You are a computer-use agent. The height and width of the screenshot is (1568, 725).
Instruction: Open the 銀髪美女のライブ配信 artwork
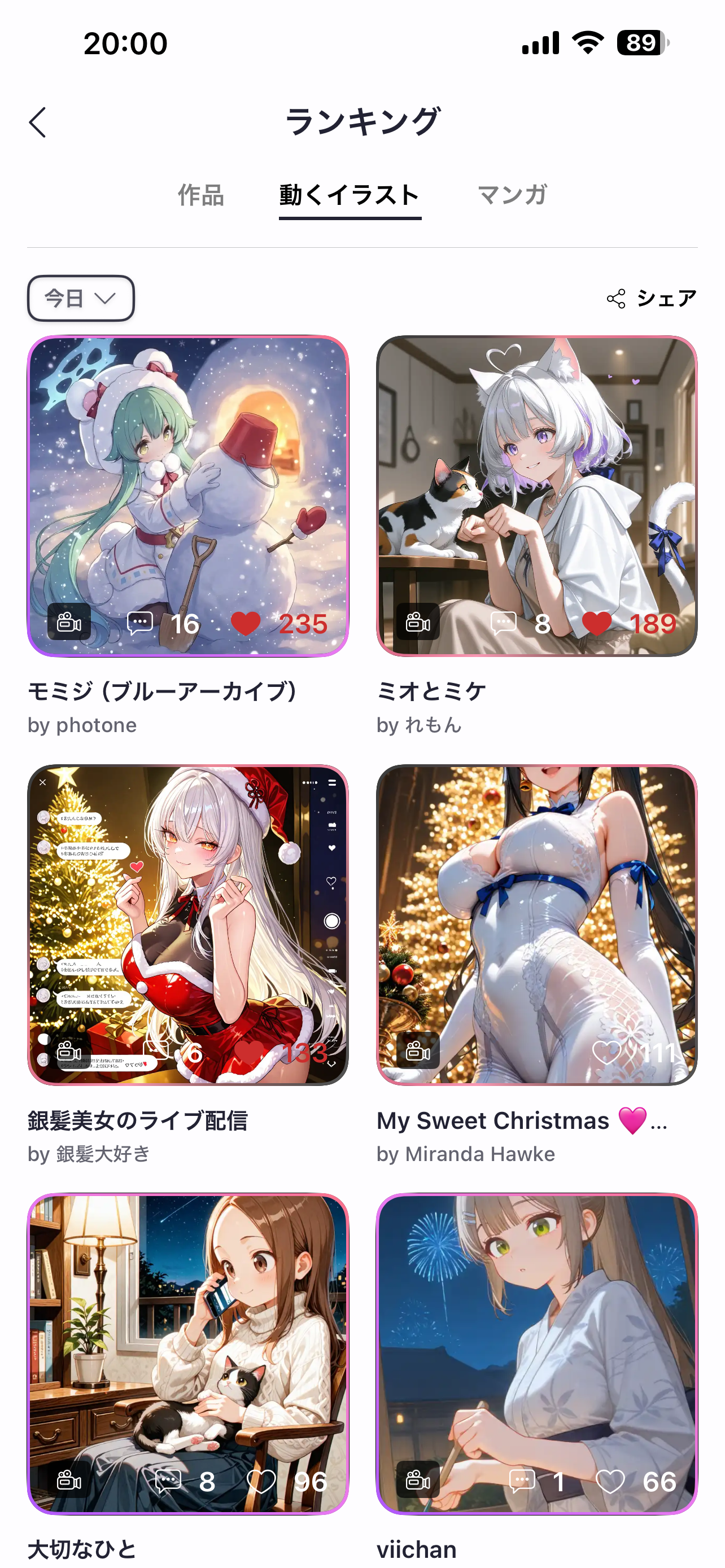[187, 913]
